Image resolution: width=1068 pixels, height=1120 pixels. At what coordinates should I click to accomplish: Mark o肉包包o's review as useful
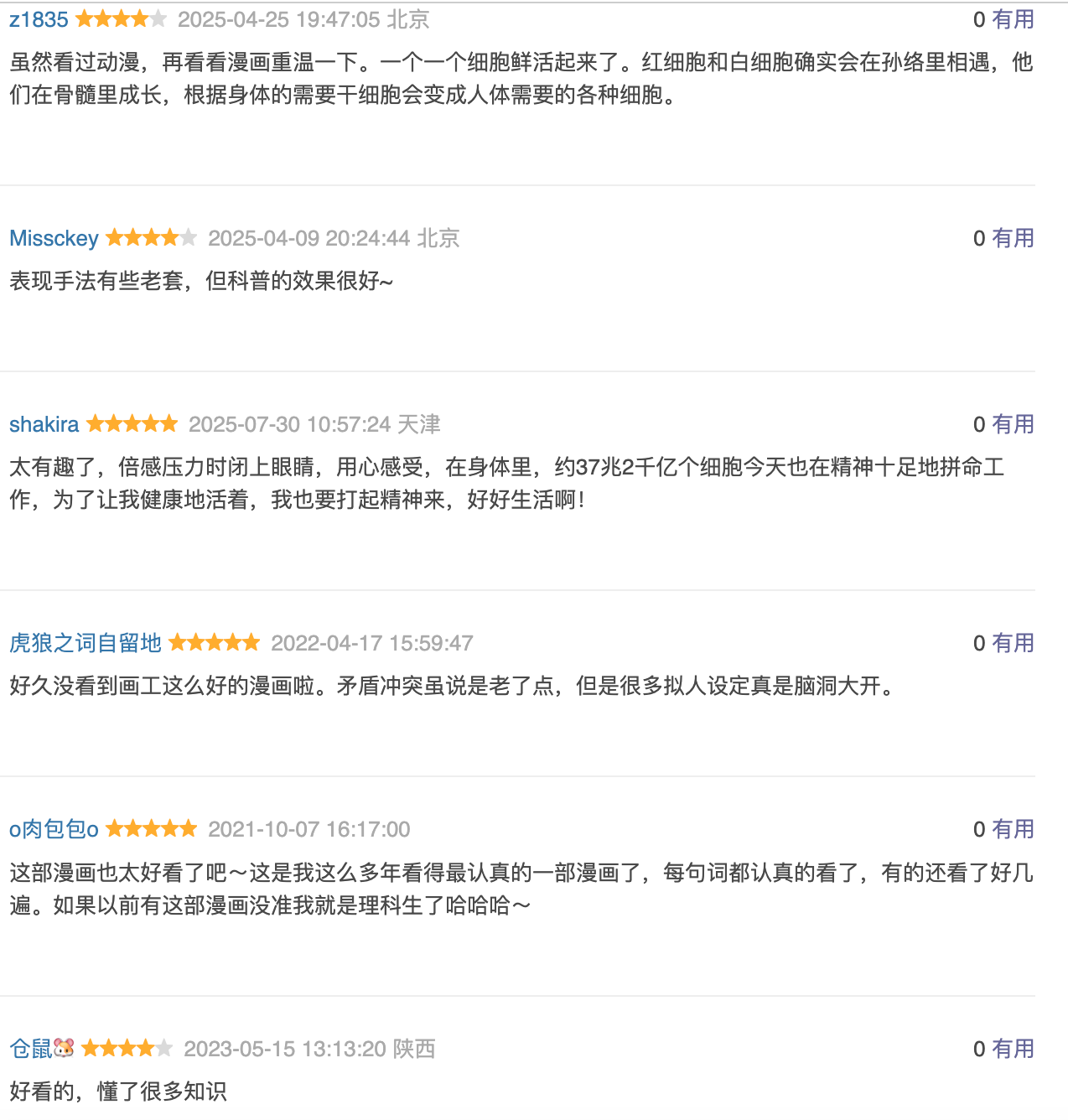click(1013, 829)
